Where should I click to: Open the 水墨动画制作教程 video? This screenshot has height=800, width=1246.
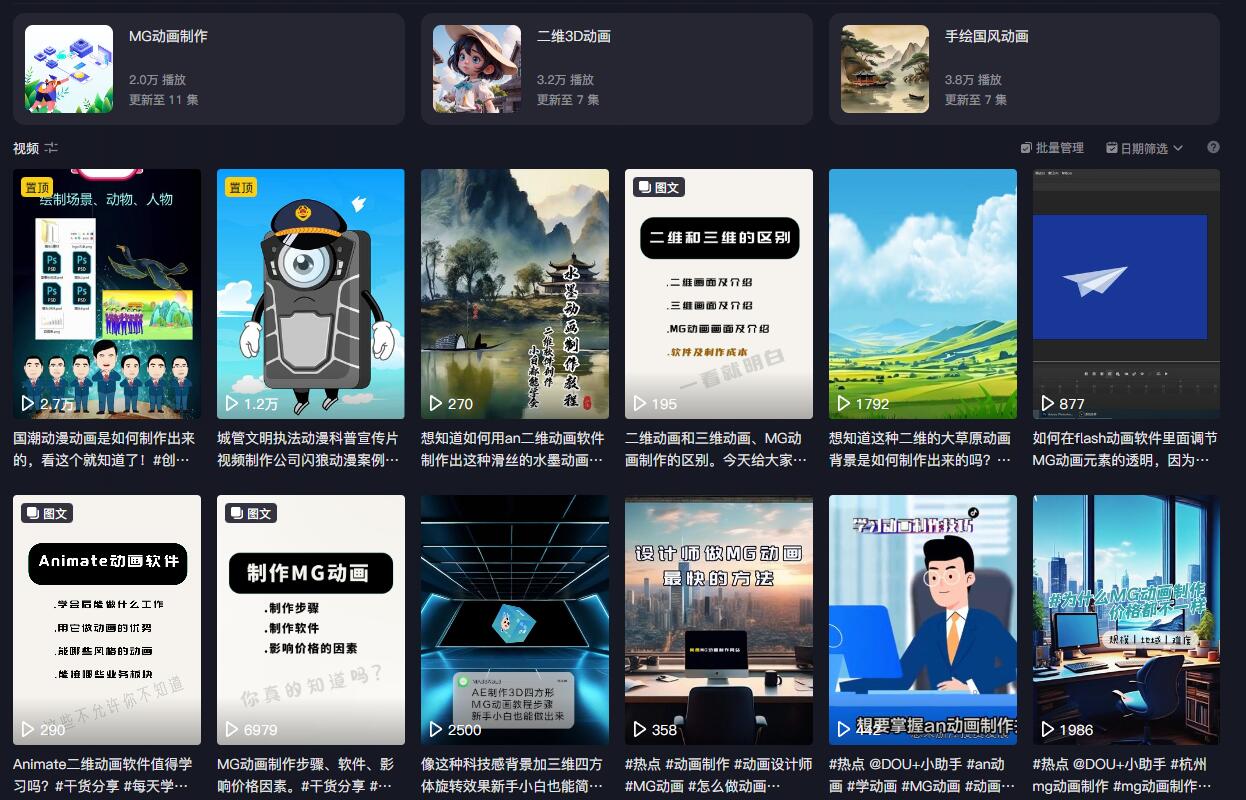point(515,294)
